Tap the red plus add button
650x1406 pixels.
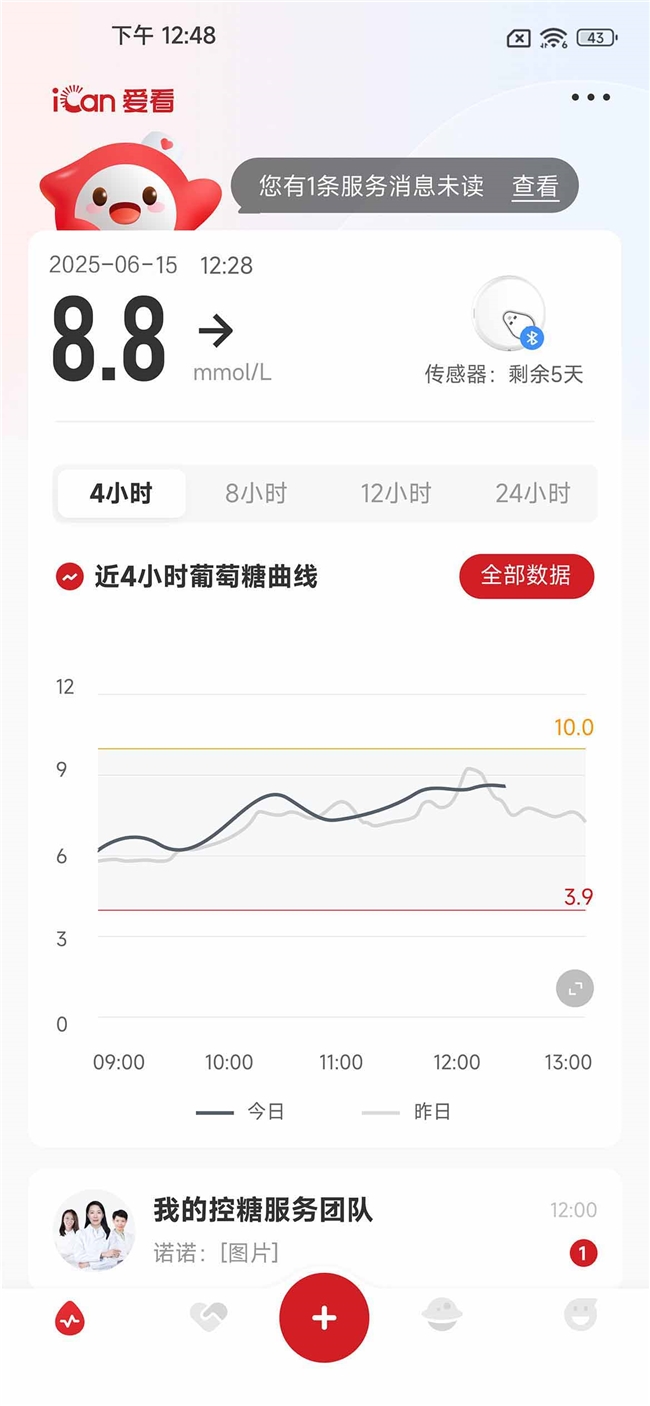tap(324, 1318)
